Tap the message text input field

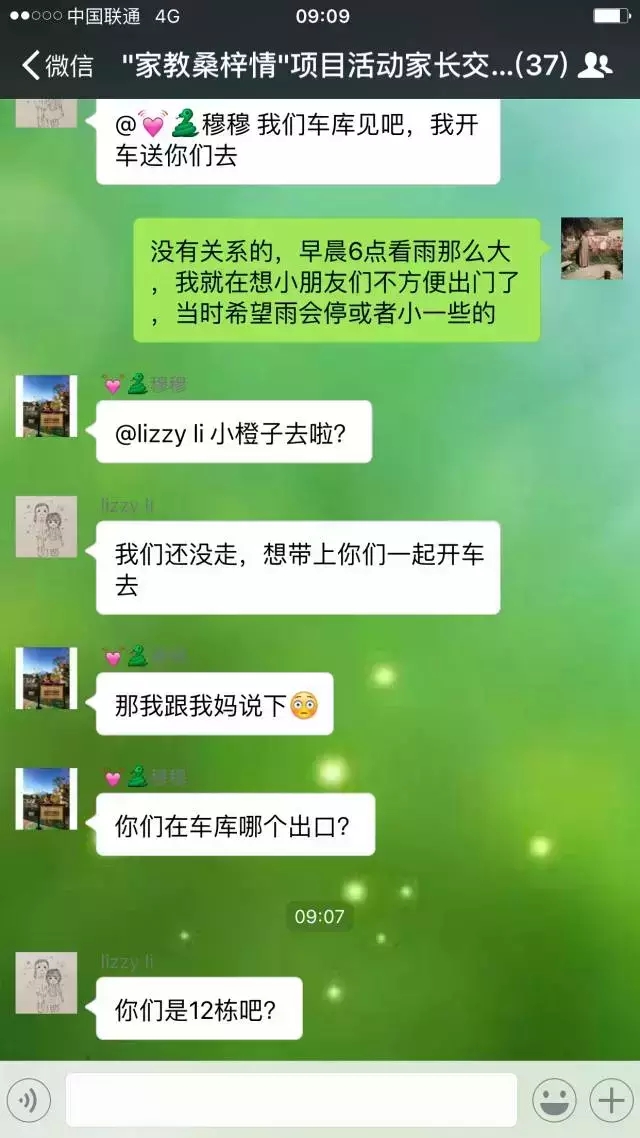pyautogui.click(x=291, y=1101)
